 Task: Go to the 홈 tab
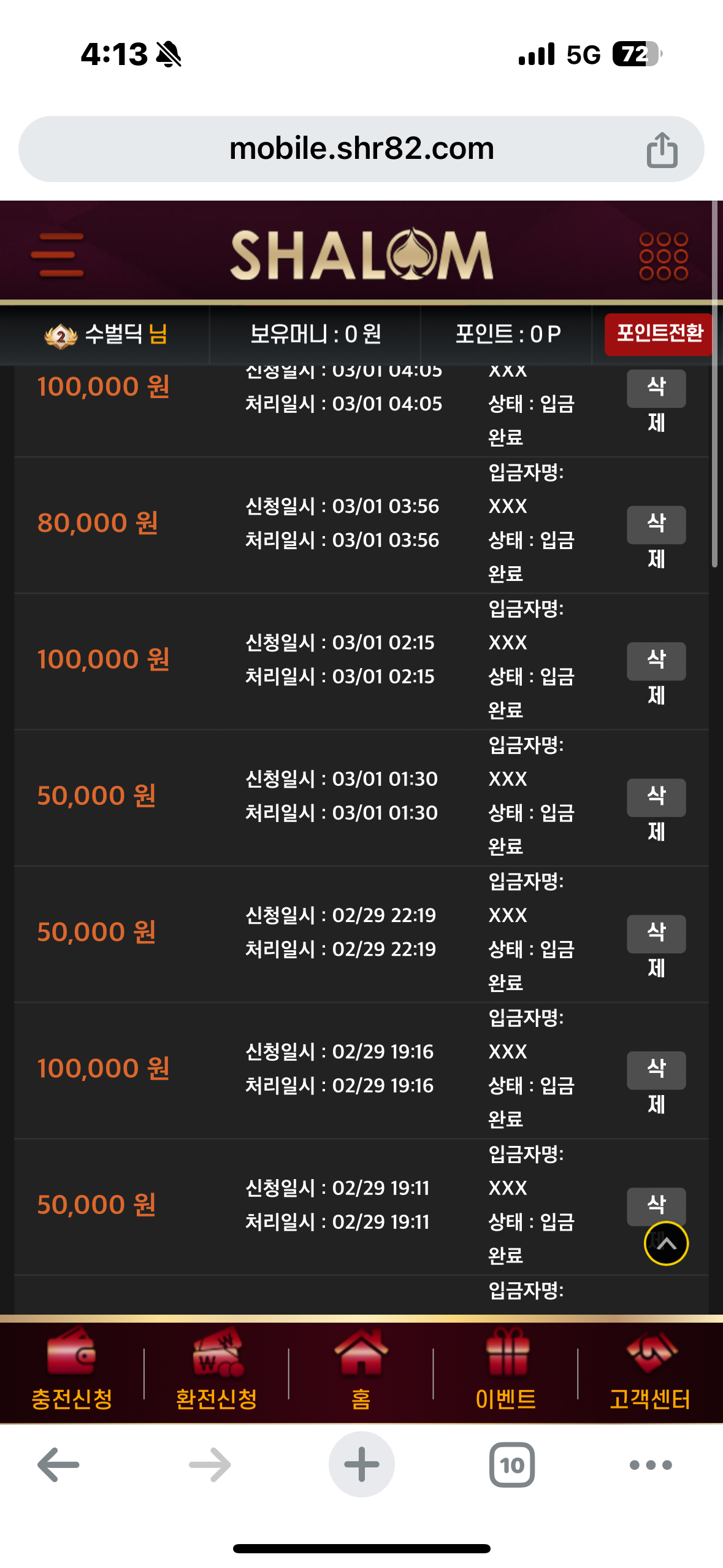tap(361, 1372)
